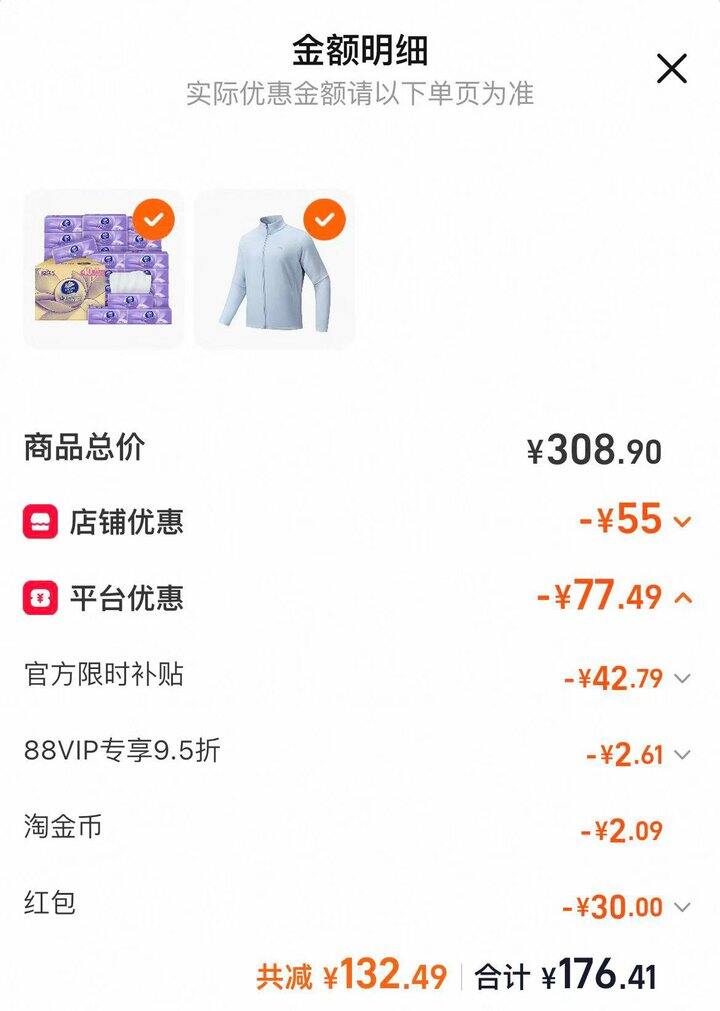Expand the 红包 discount details
720x1011 pixels.
point(683,907)
